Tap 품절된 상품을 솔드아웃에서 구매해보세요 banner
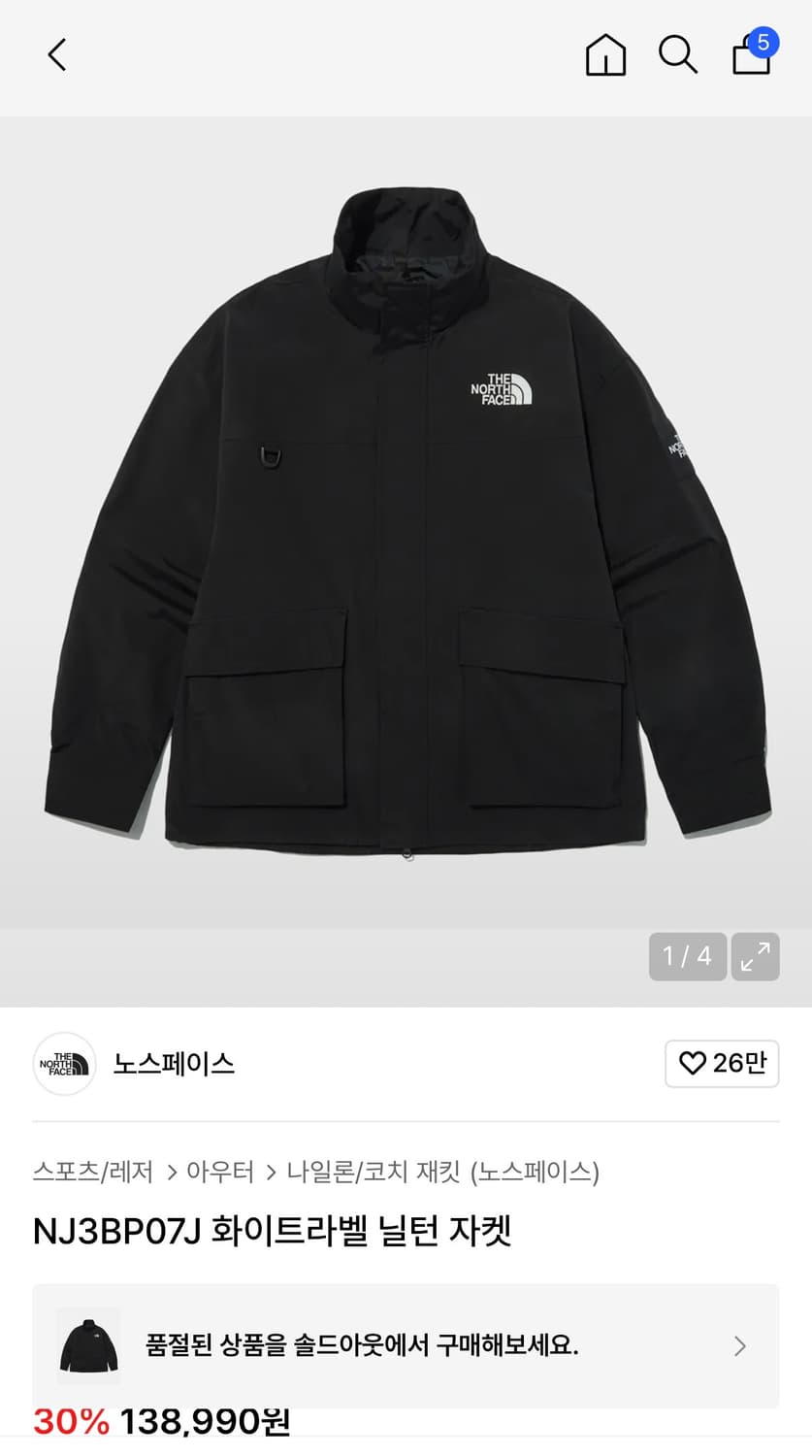 (388, 1345)
